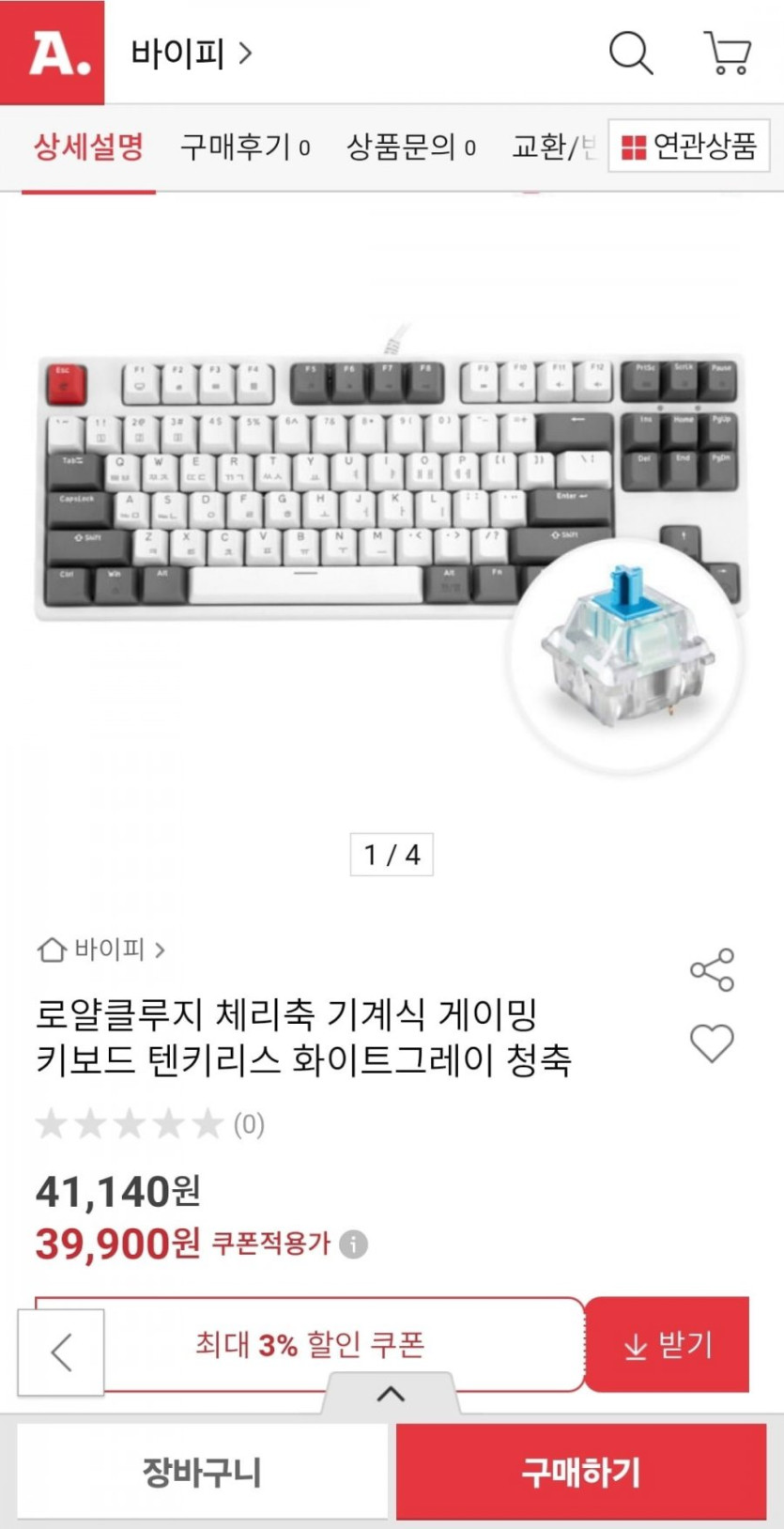Share this product

tap(712, 970)
